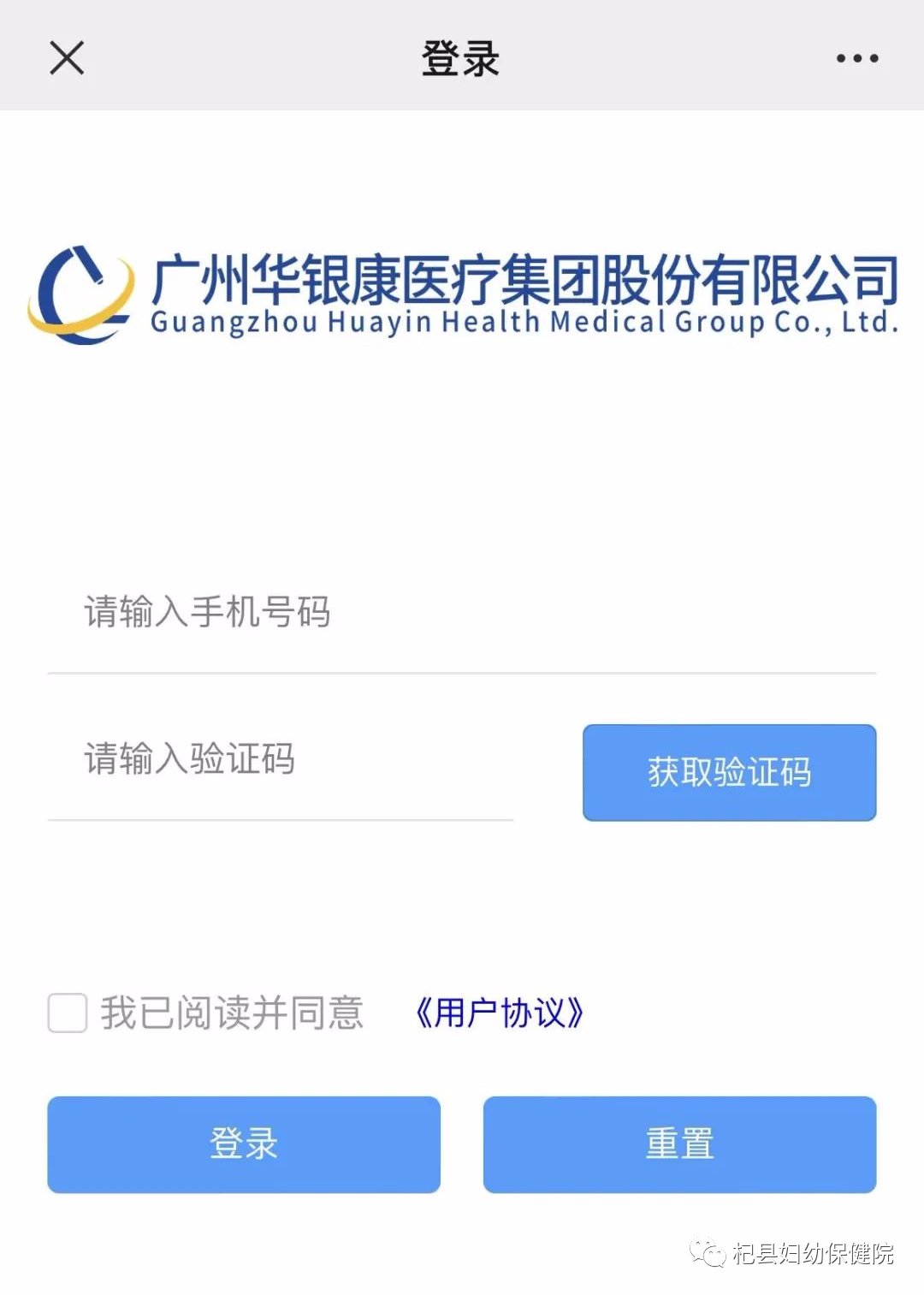Tap 获取验证码 to get code
924x1295 pixels.
[729, 772]
